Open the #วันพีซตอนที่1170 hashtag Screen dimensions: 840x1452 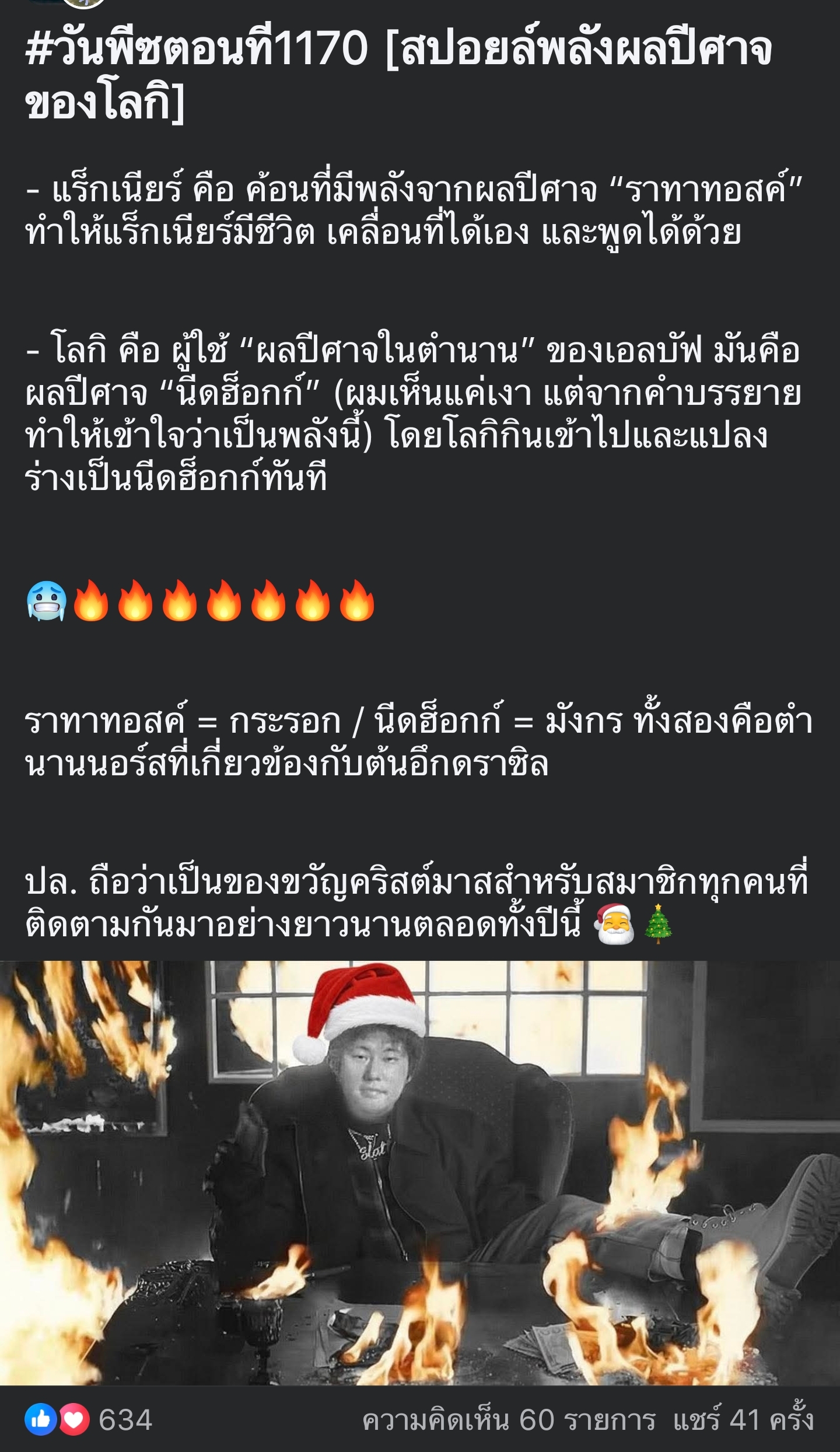pos(196,49)
